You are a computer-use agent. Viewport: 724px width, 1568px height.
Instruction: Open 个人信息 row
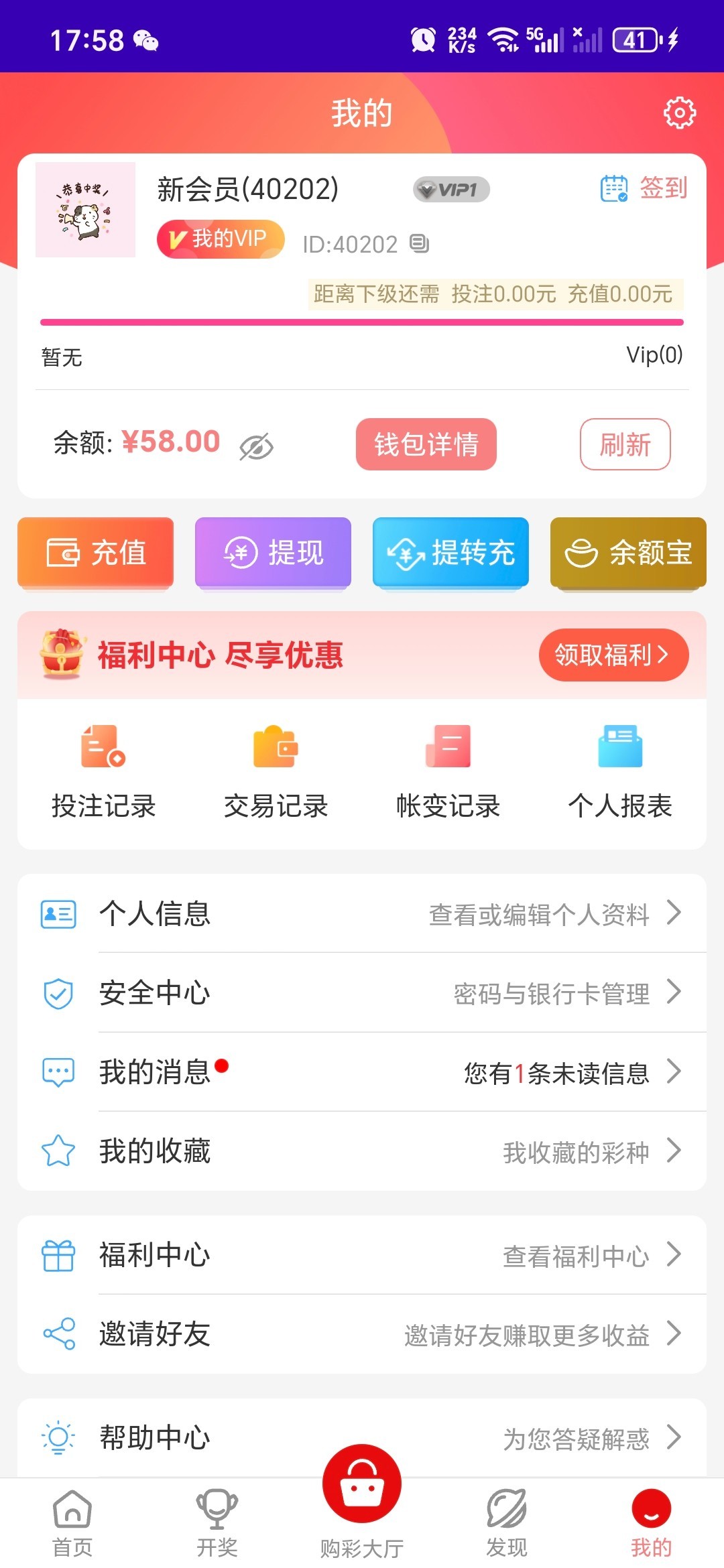click(362, 914)
